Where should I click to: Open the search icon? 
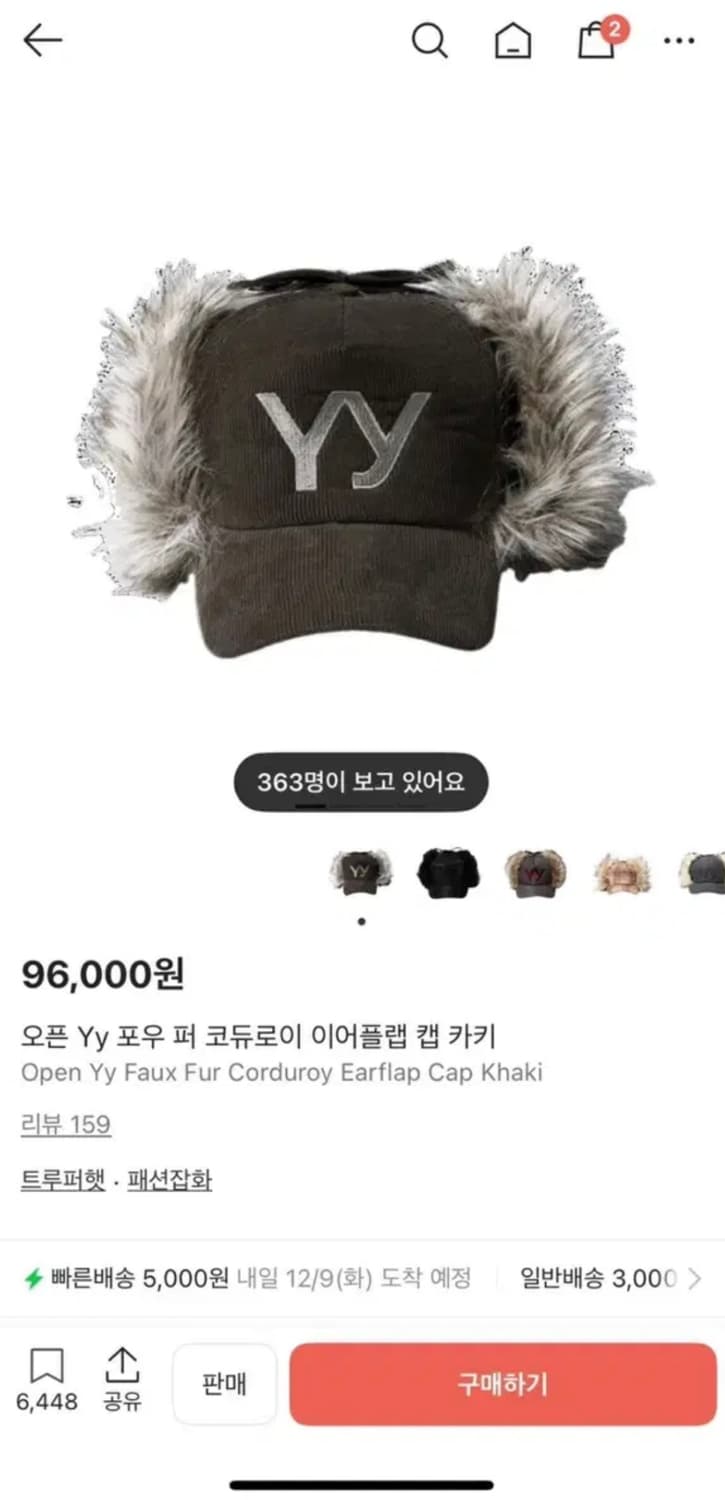pyautogui.click(x=431, y=40)
